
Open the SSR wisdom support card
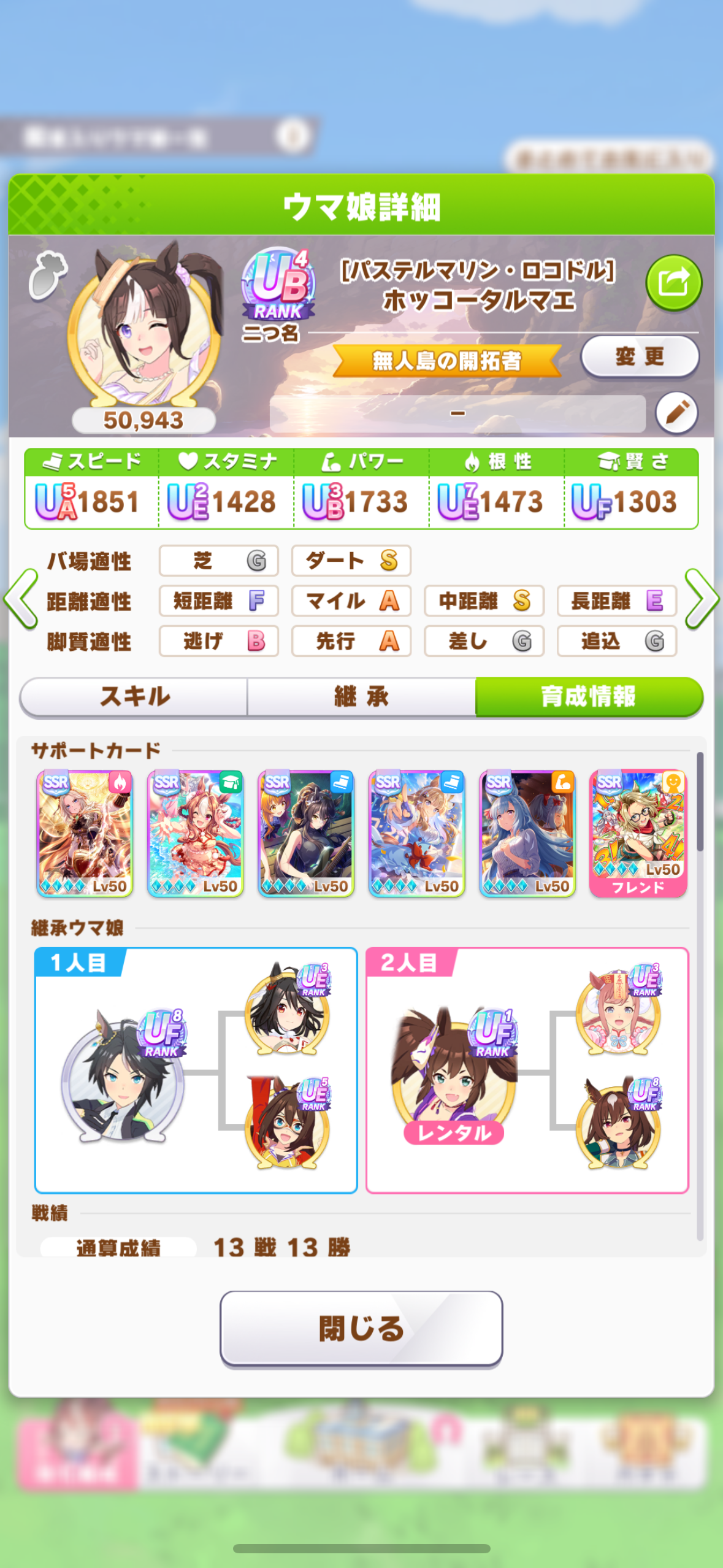coord(196,834)
